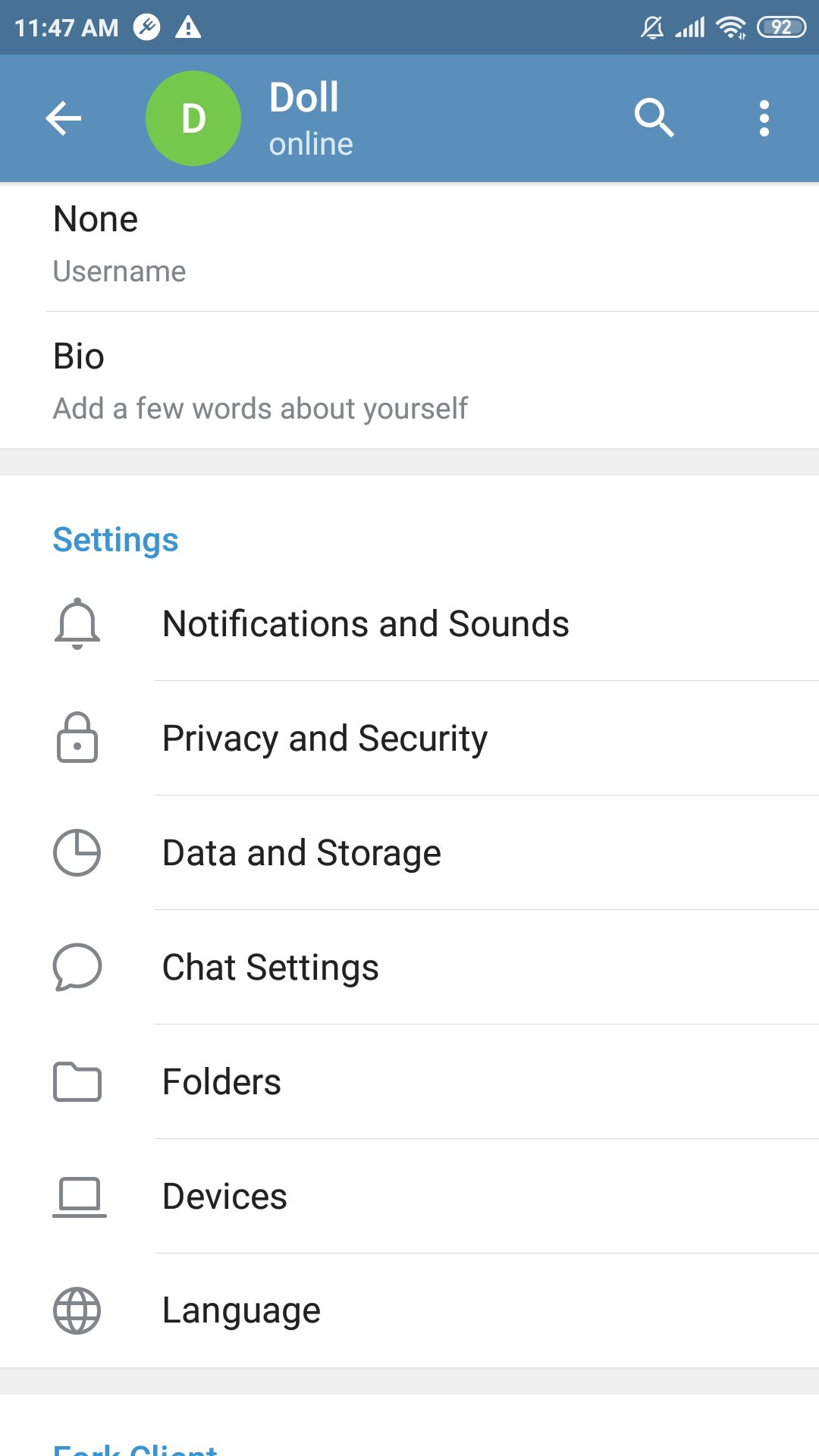View Devices list
The image size is (819, 1456).
tap(409, 1196)
